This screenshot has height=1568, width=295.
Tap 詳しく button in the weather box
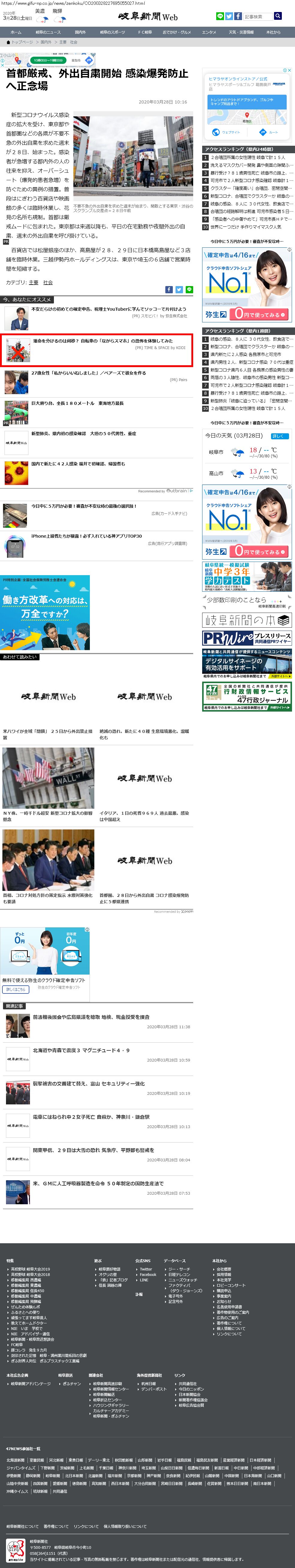point(278,436)
